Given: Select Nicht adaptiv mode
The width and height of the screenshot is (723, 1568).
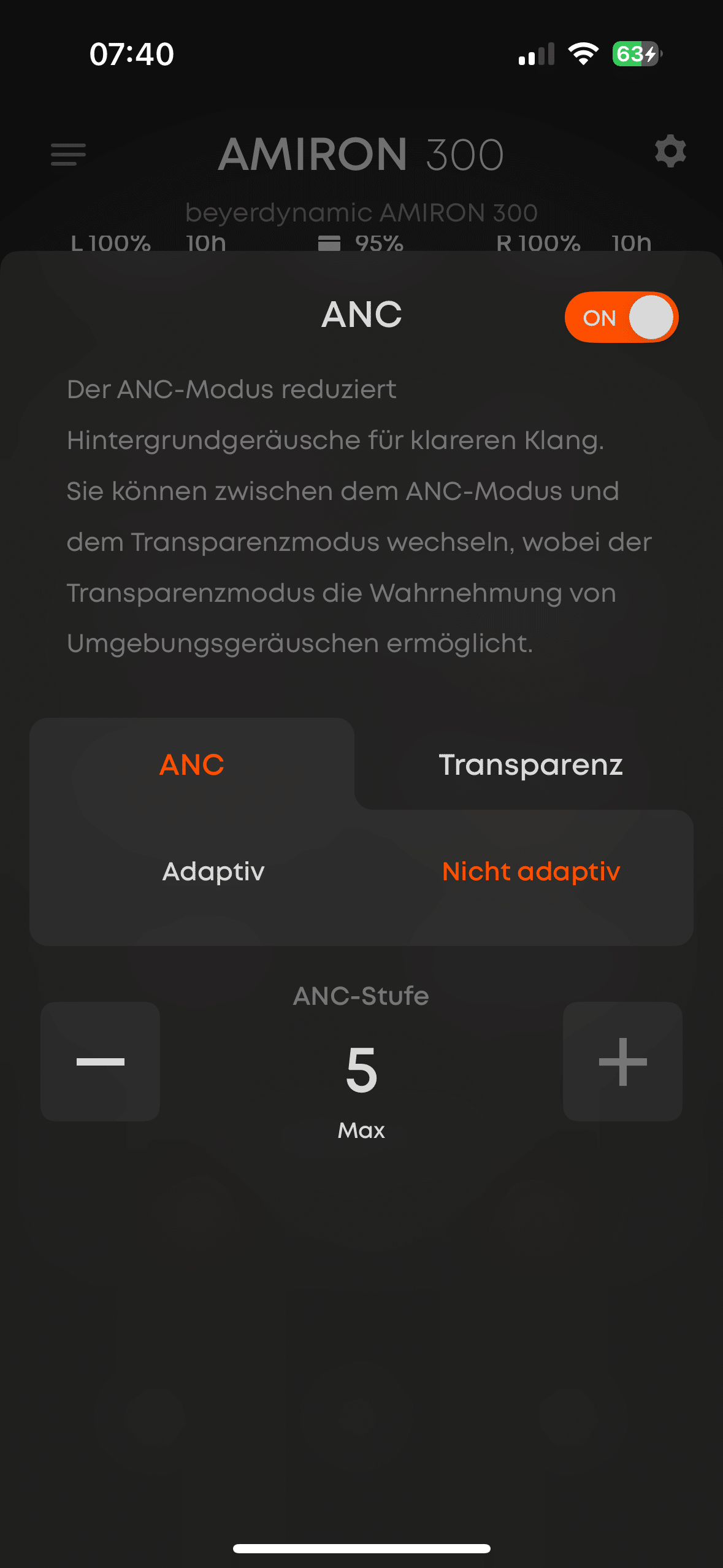Looking at the screenshot, I should (x=531, y=871).
